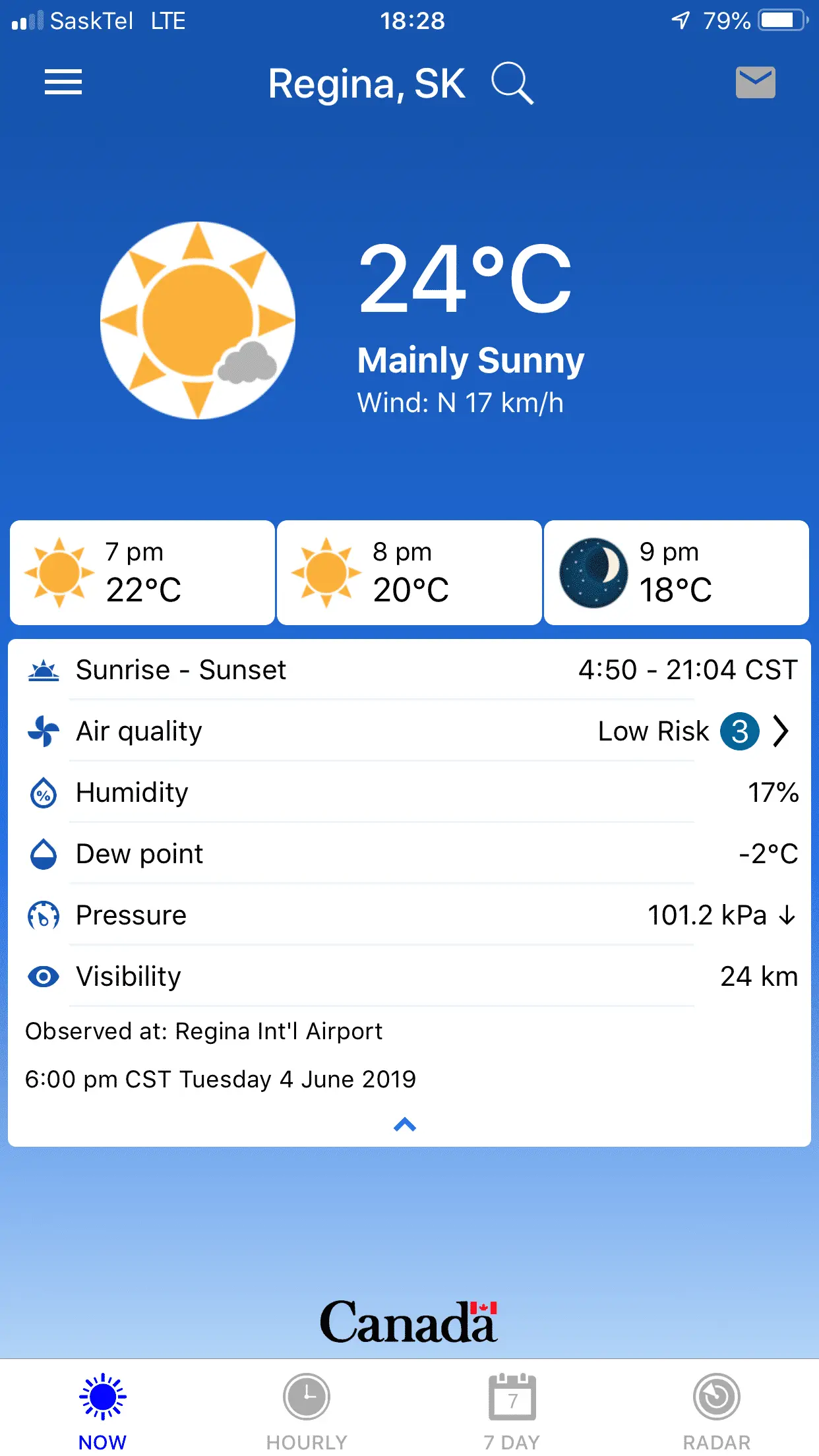The width and height of the screenshot is (819, 1456).
Task: Open the 7 pm hourly forecast card
Action: (142, 572)
